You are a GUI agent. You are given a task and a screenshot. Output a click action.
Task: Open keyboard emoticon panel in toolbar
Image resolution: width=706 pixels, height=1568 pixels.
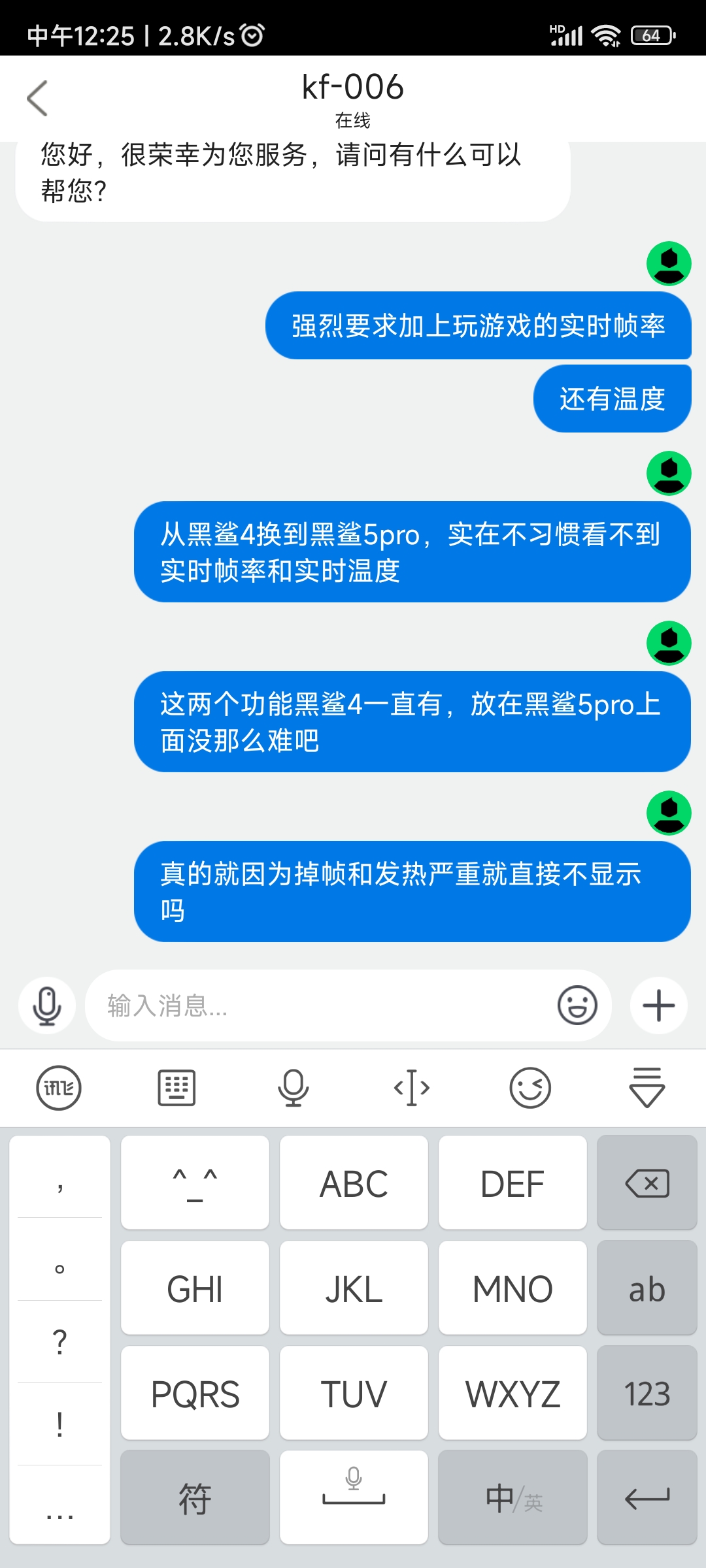click(x=530, y=1088)
